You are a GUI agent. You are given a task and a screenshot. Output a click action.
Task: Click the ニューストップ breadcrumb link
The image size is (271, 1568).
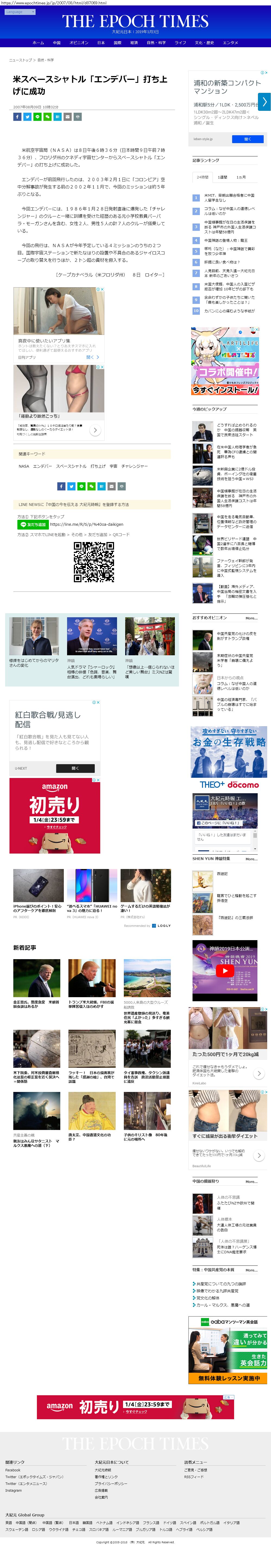[x=21, y=60]
